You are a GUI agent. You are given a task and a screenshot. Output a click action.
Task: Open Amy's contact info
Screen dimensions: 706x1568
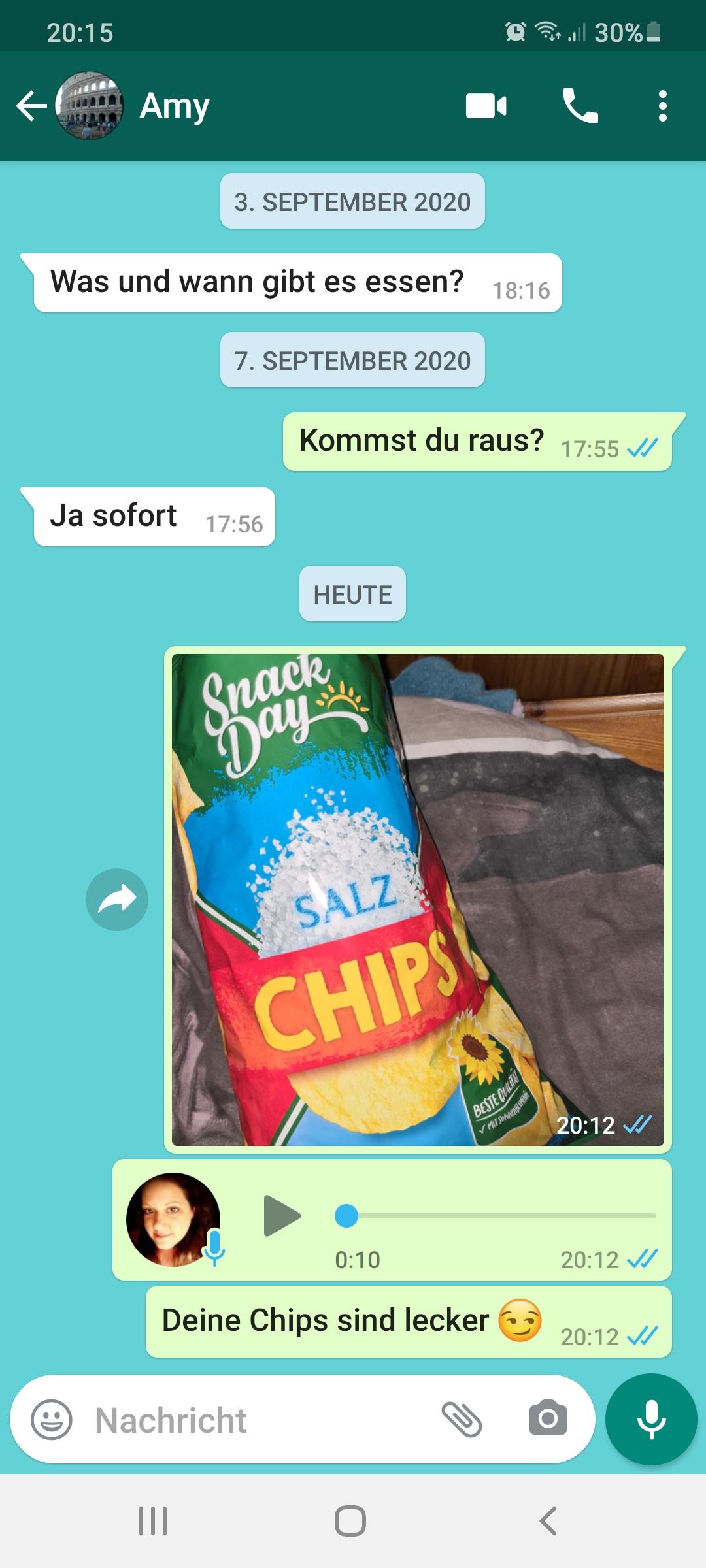(175, 106)
